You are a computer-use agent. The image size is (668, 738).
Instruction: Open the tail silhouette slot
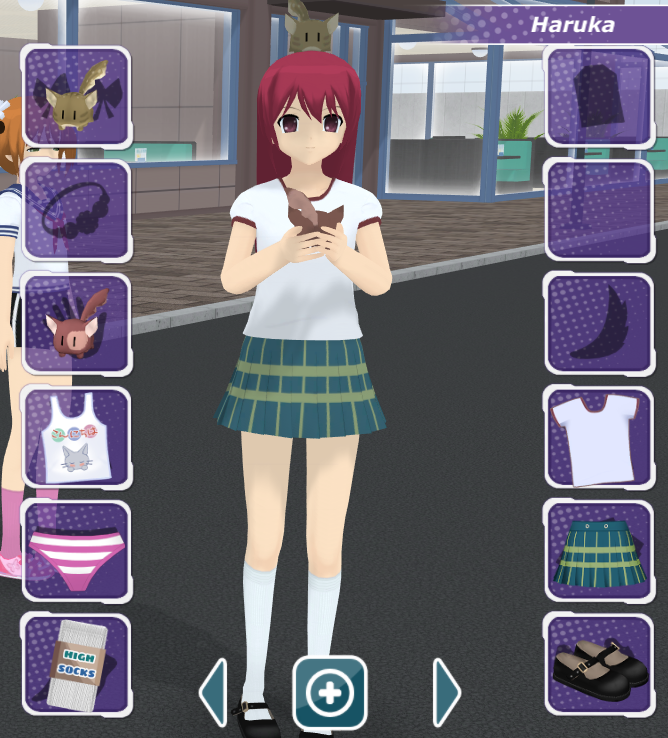[598, 324]
